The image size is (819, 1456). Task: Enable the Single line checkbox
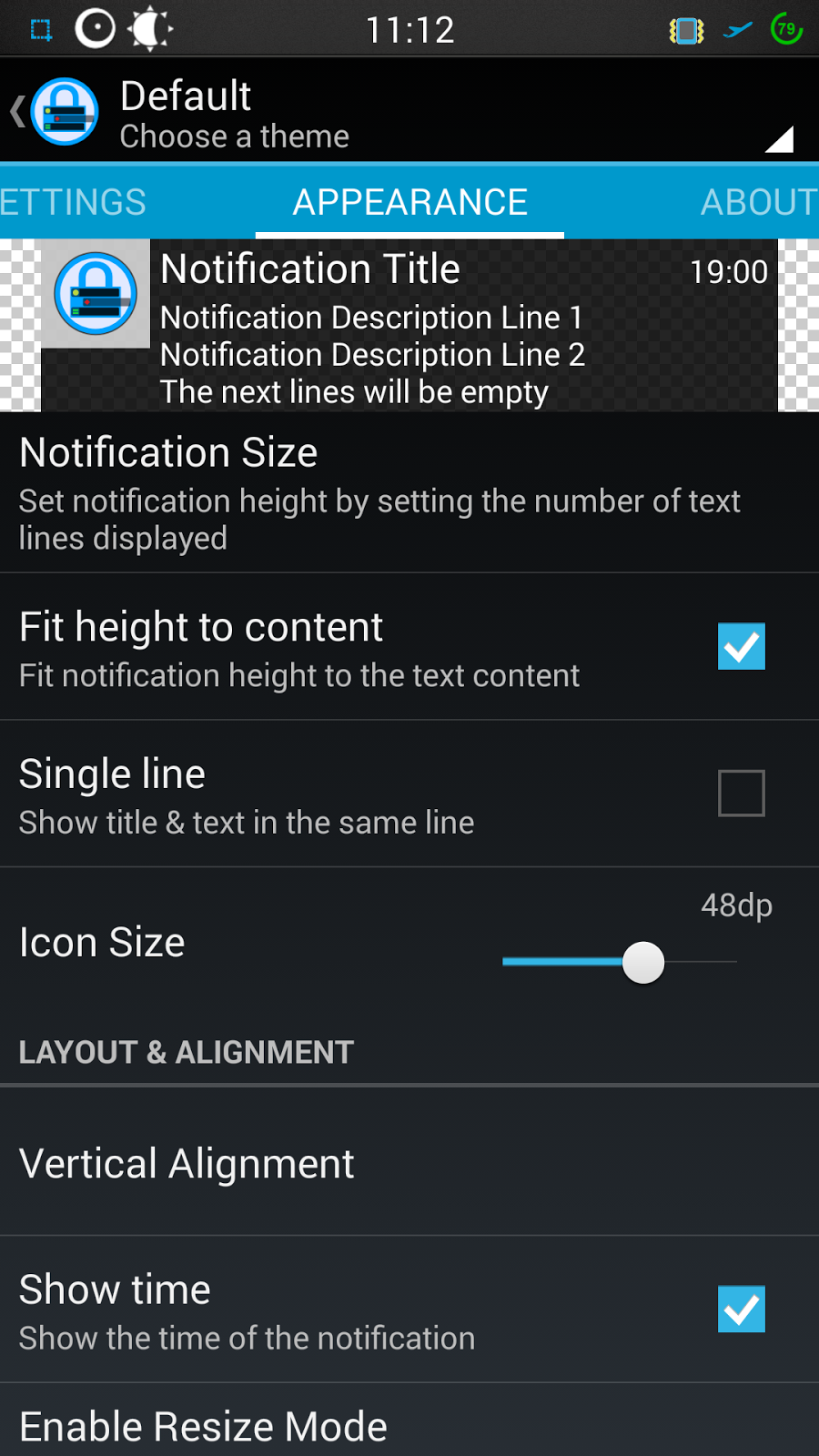click(x=741, y=794)
